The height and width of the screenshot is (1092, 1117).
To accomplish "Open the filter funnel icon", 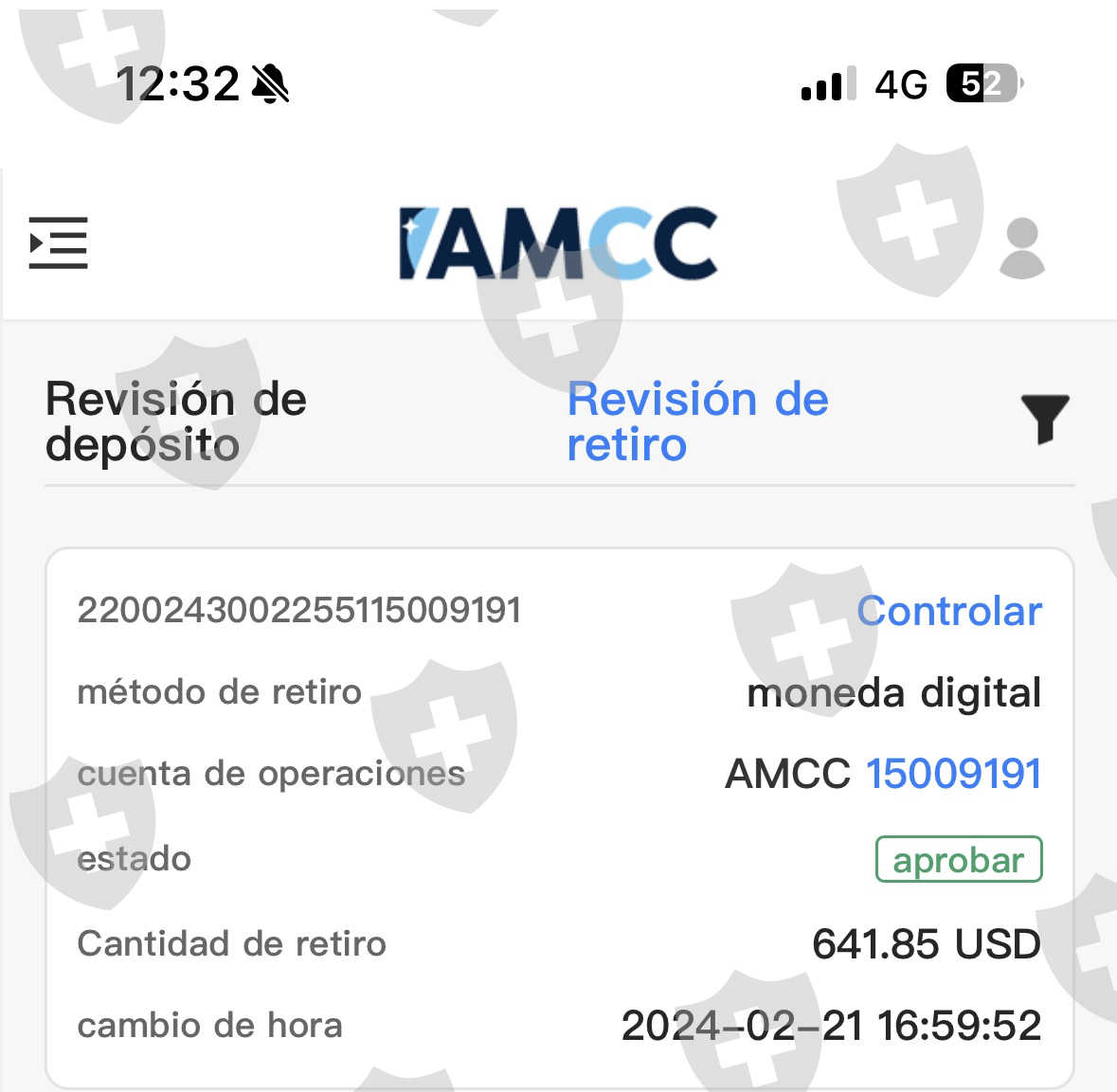I will 1045,419.
